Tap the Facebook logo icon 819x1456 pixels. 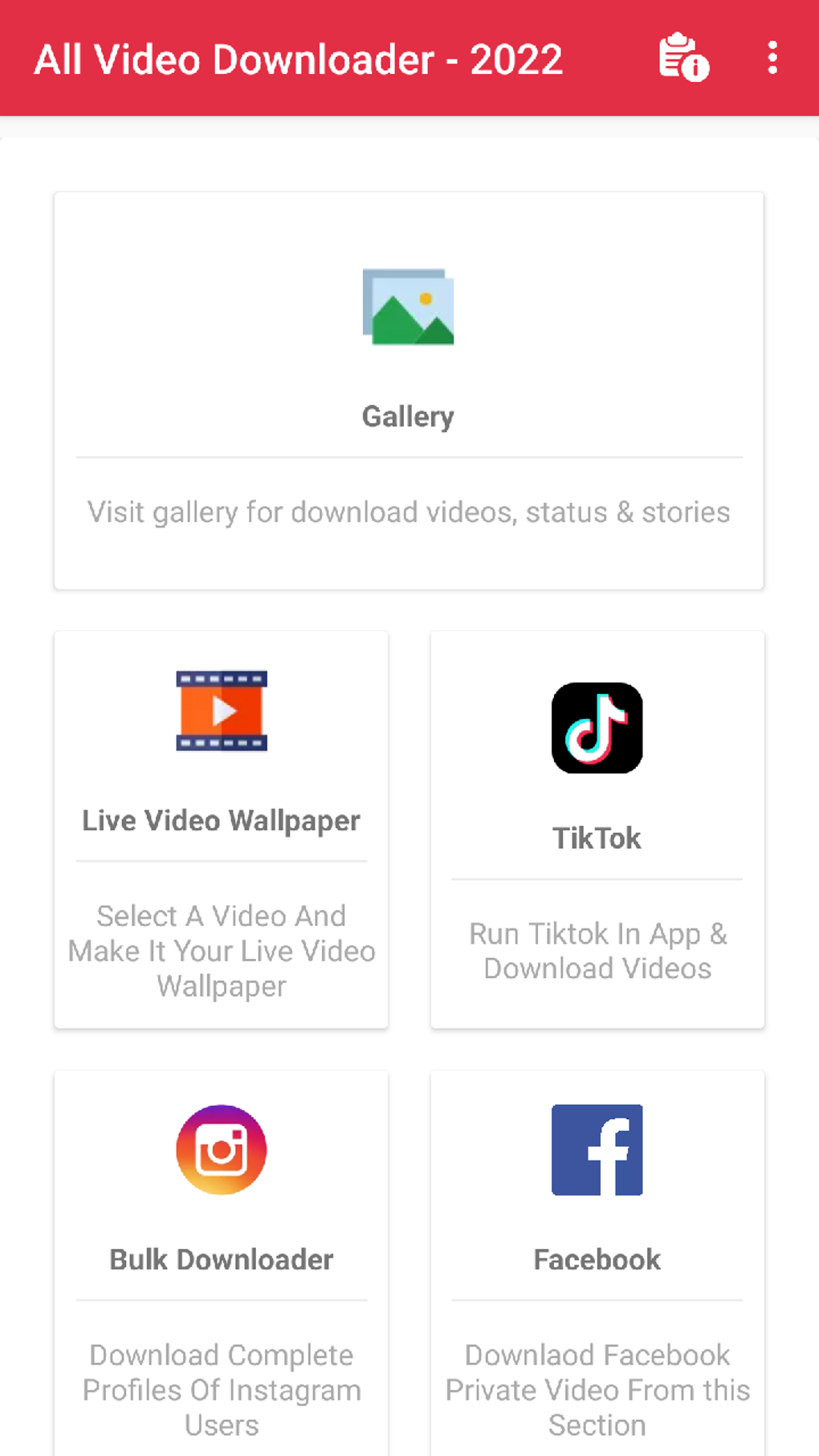click(597, 1149)
